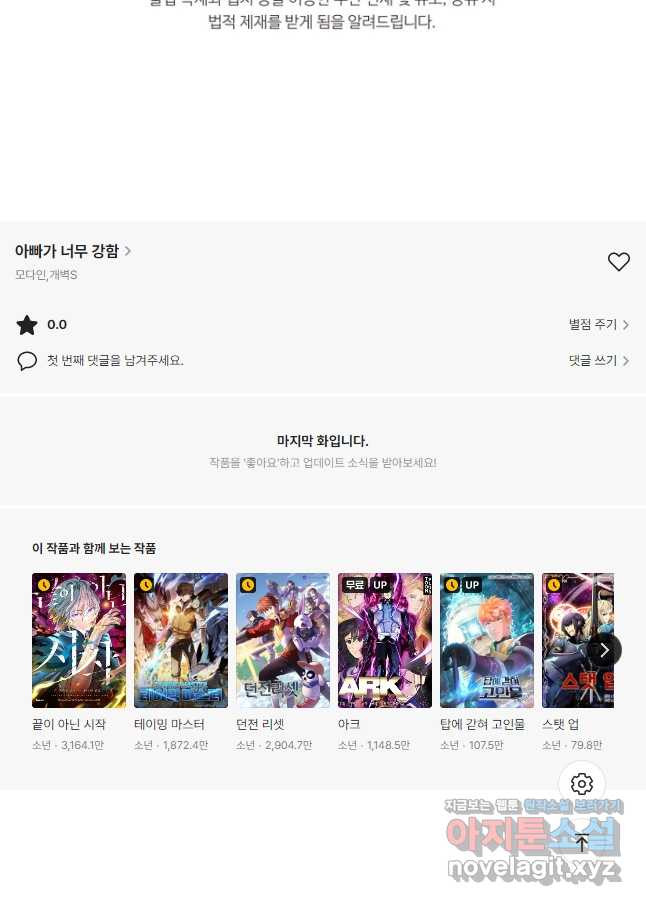Jump back to top of page
This screenshot has height=906, width=646.
[x=582, y=842]
